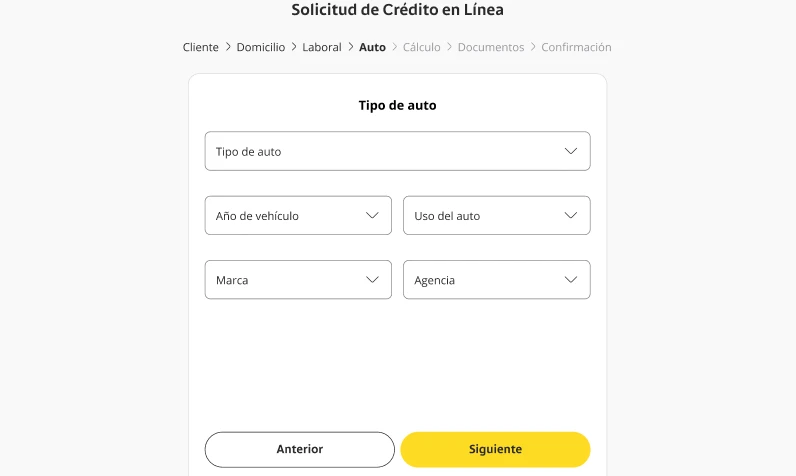
Task: Go to the Laboral step
Action: pyautogui.click(x=322, y=47)
